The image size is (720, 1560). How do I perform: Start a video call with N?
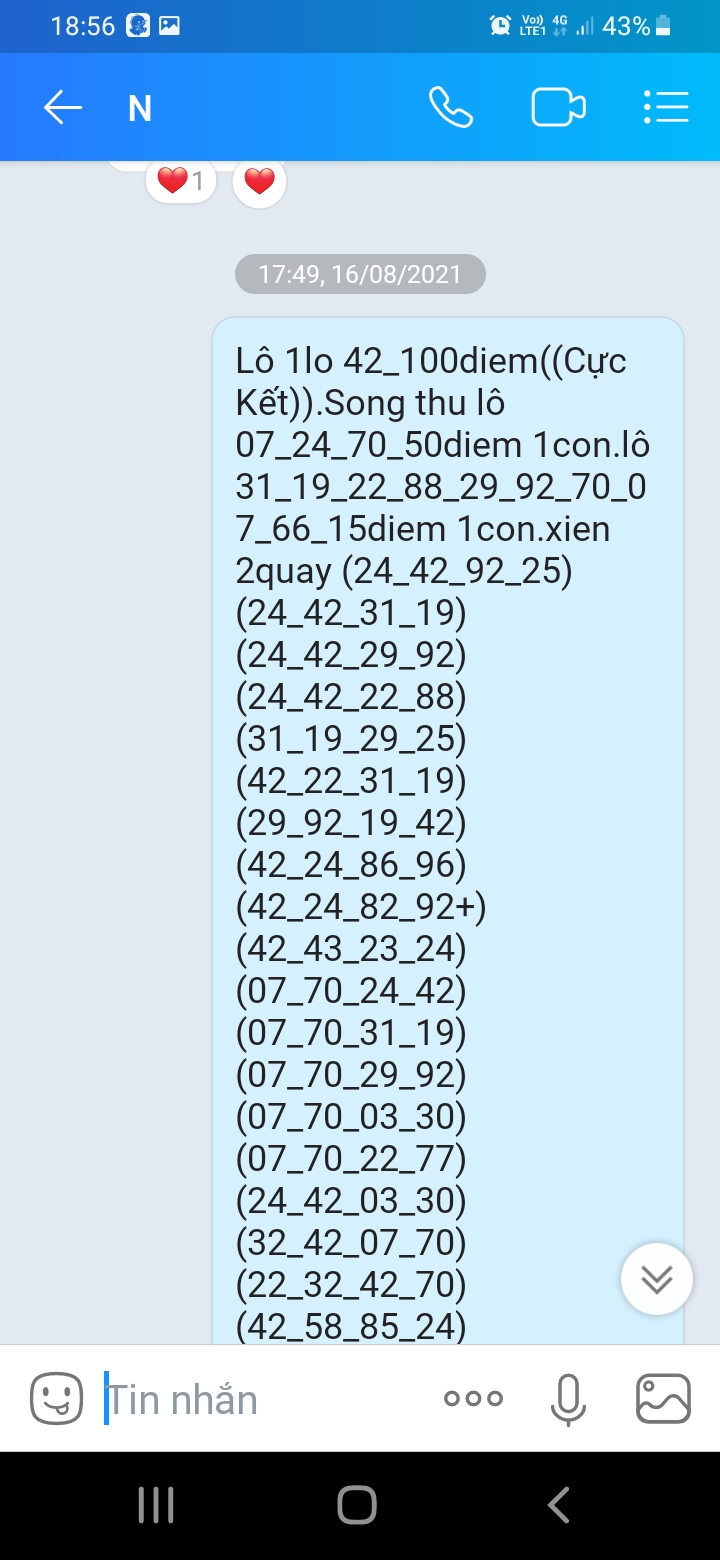(x=558, y=108)
